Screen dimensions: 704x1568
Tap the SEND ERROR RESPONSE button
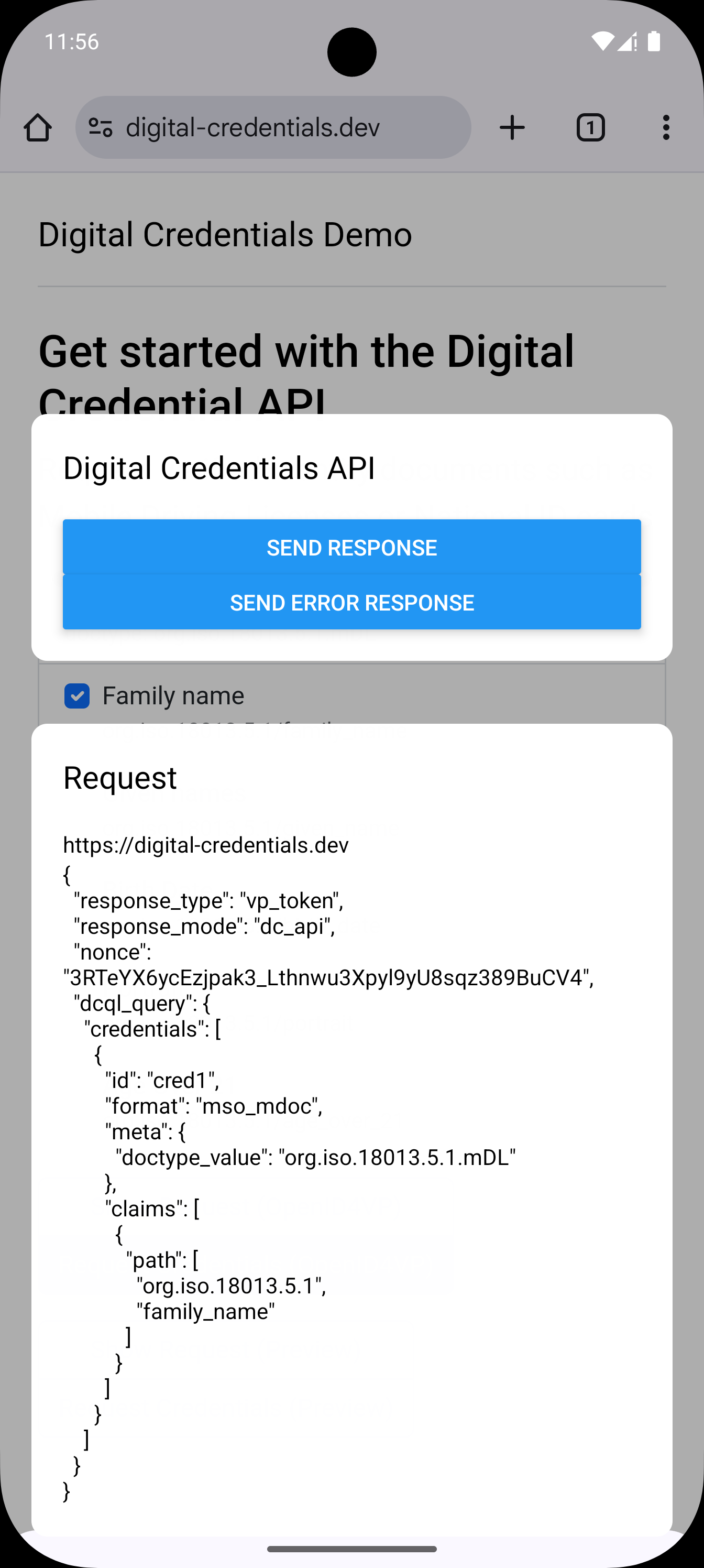click(x=351, y=602)
